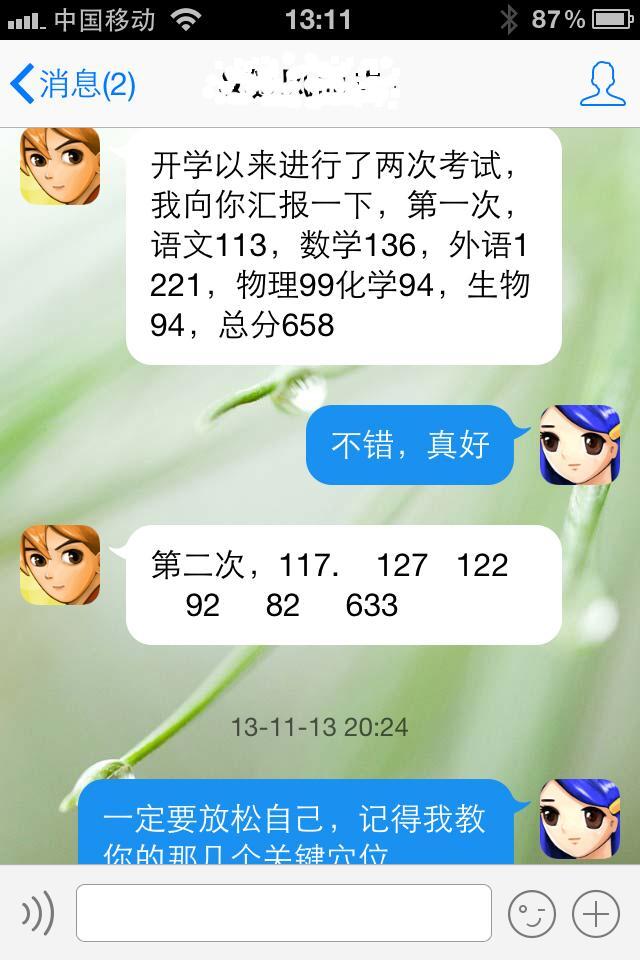Open the emoji picker

pyautogui.click(x=531, y=913)
